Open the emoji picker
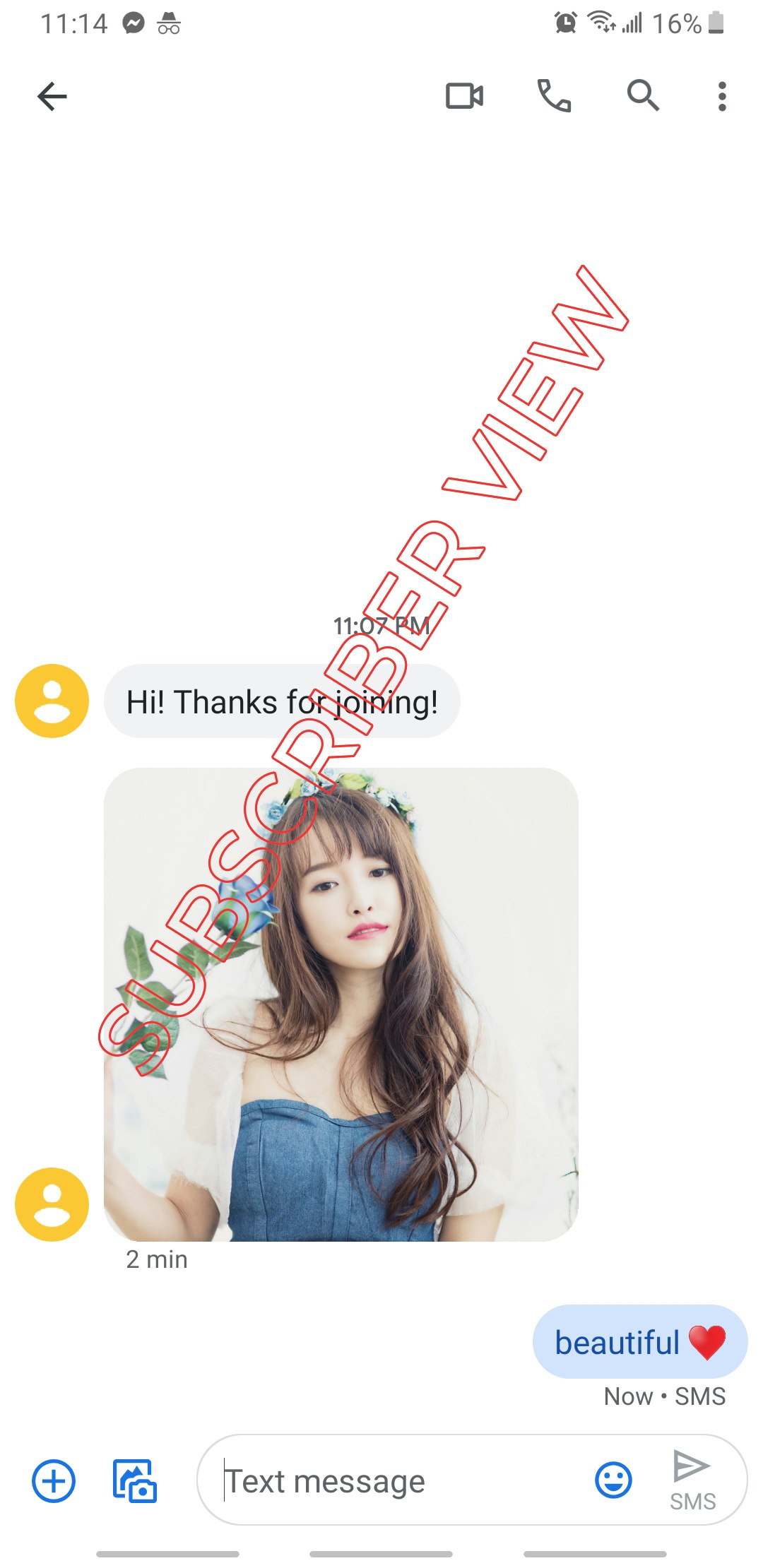763x1568 pixels. (x=613, y=1480)
